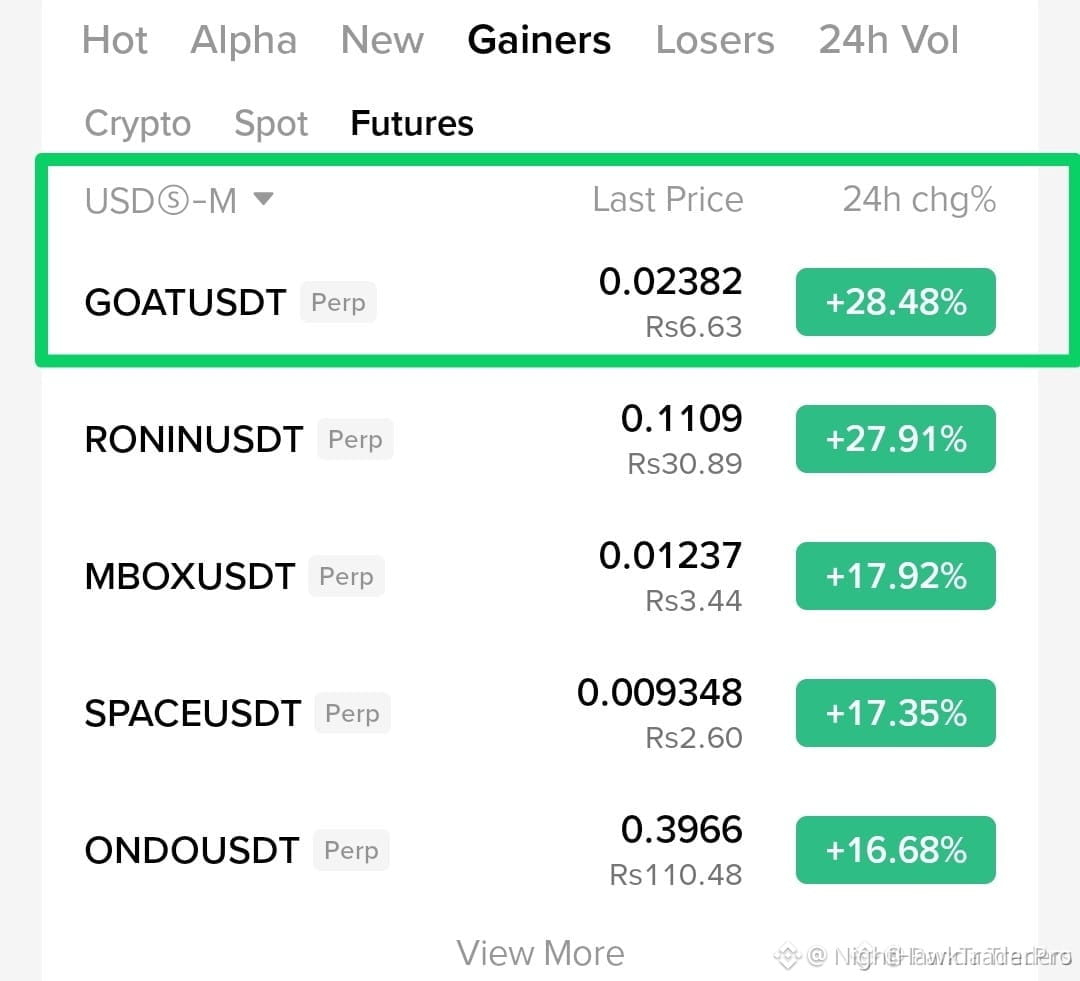The width and height of the screenshot is (1080, 981).
Task: Sort by 24h chg% column
Action: (919, 200)
